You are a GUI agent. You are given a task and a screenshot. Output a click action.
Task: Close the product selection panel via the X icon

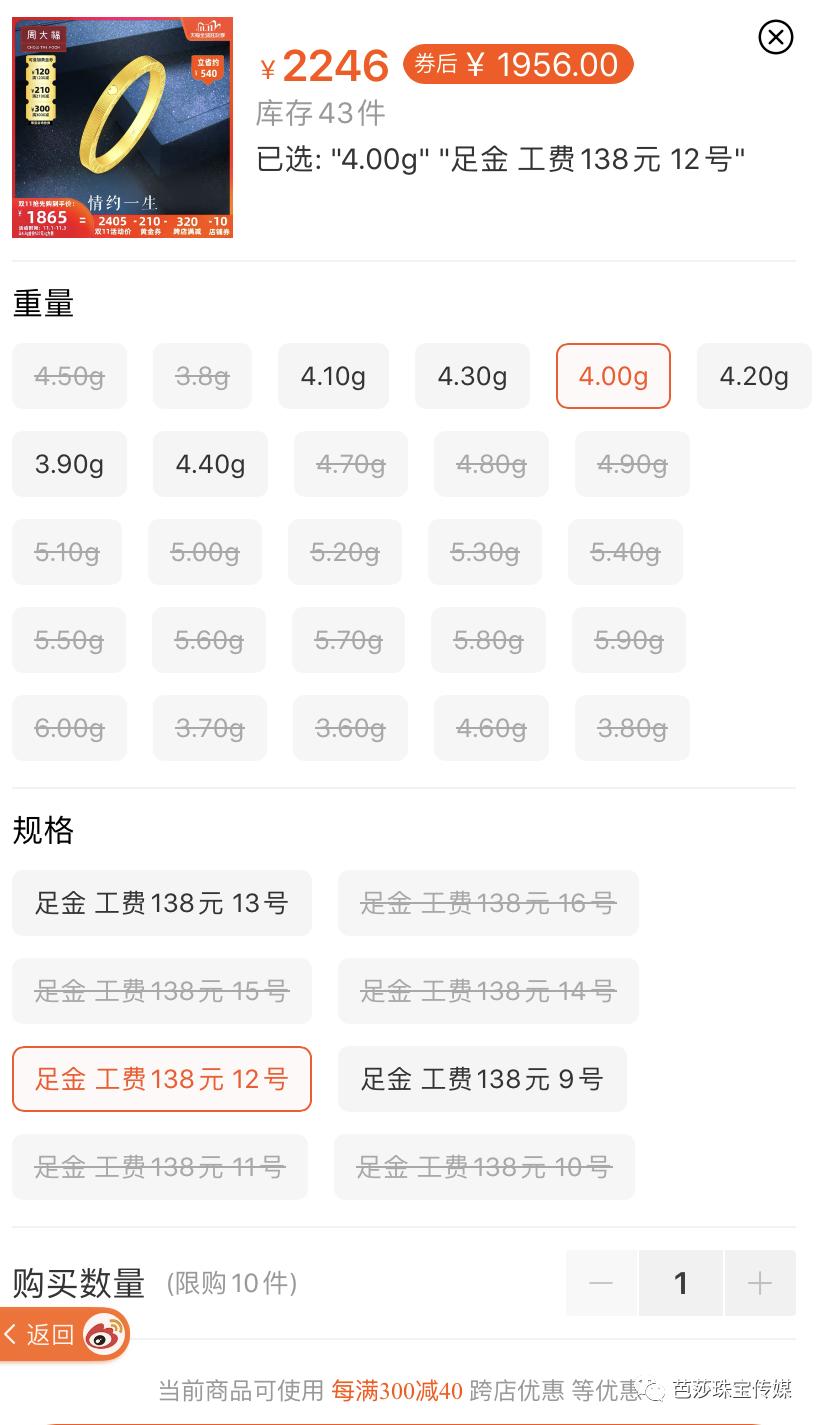click(775, 38)
